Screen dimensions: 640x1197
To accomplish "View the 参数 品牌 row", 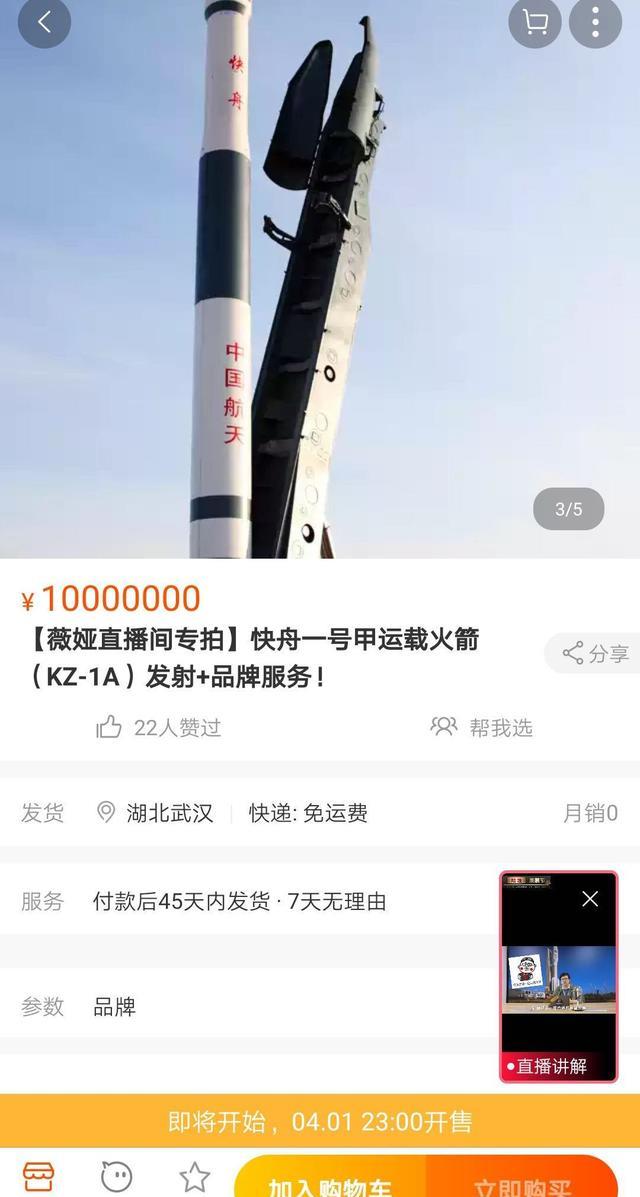I will [x=114, y=1007].
